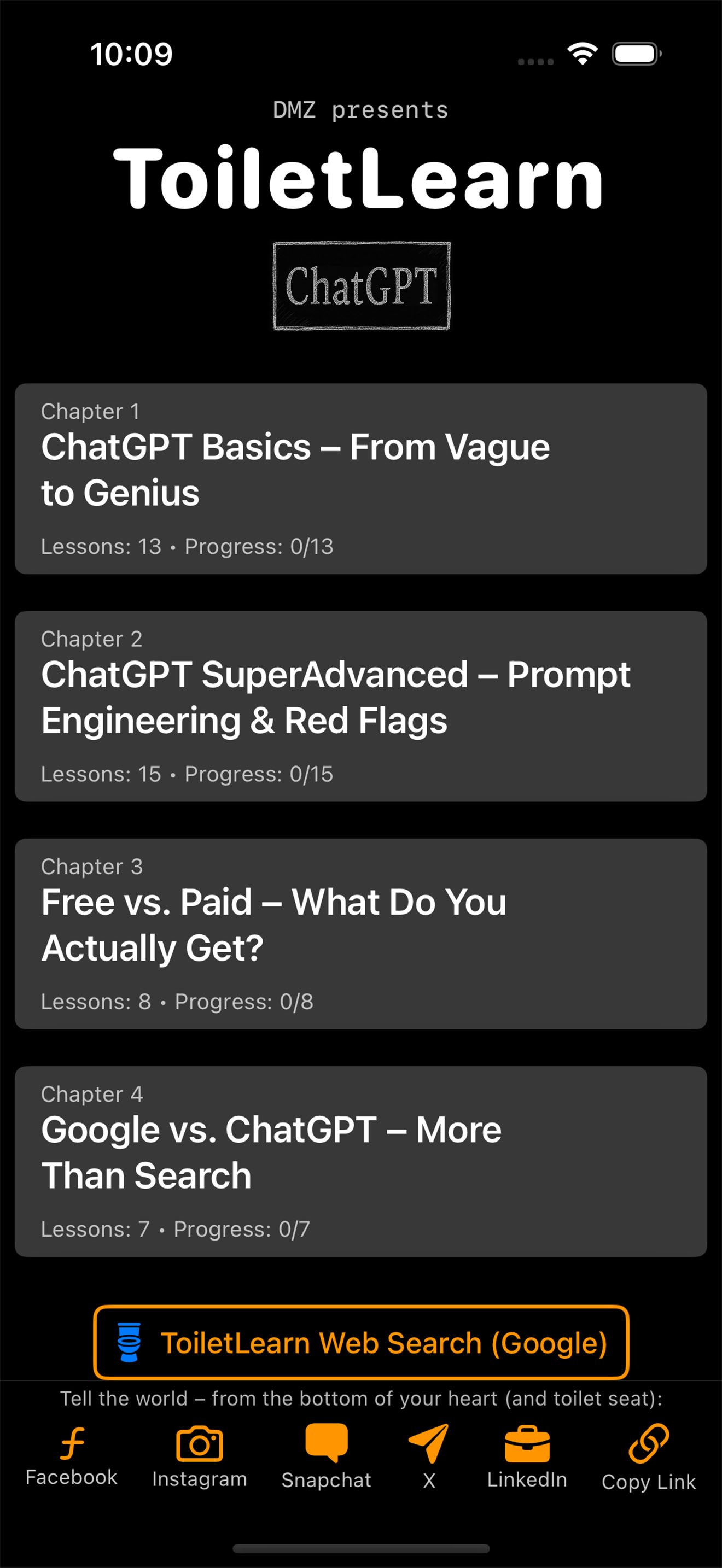Open Chapter 4 Google vs. ChatGPT
Image resolution: width=722 pixels, height=1568 pixels.
(360, 1161)
